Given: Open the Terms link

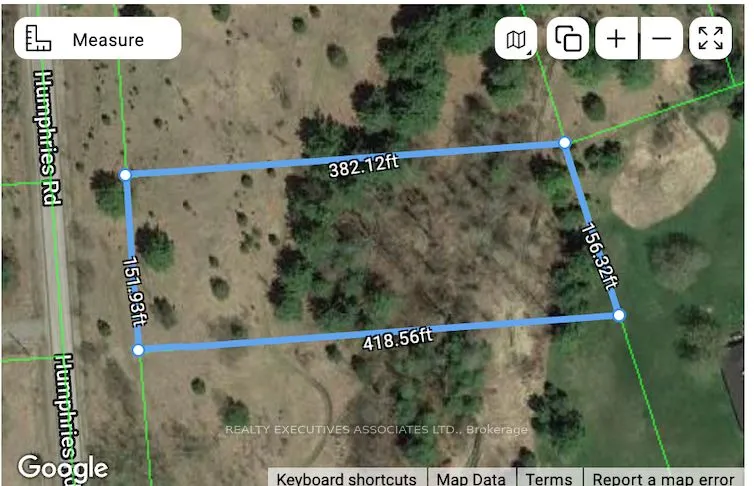Looking at the screenshot, I should 549,478.
